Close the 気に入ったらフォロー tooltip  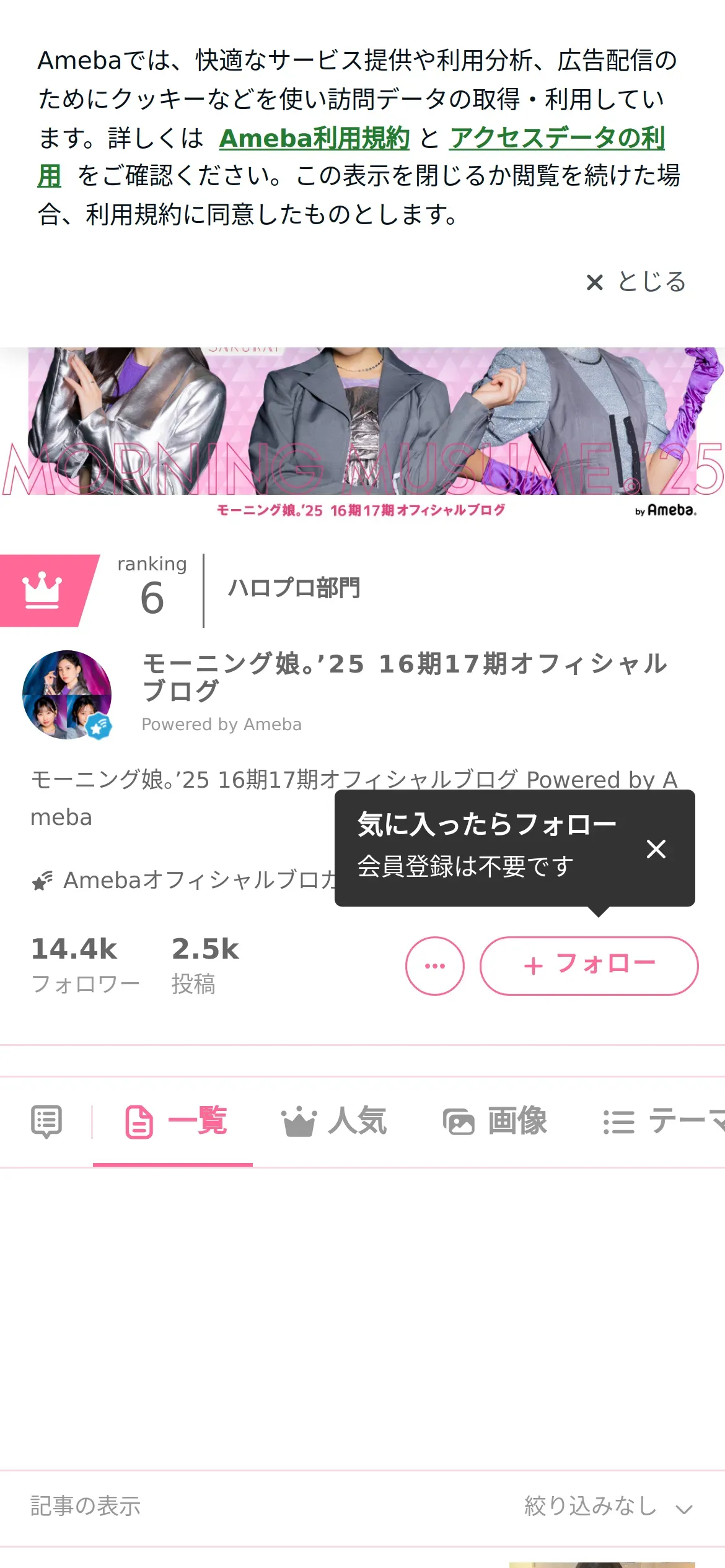(656, 848)
